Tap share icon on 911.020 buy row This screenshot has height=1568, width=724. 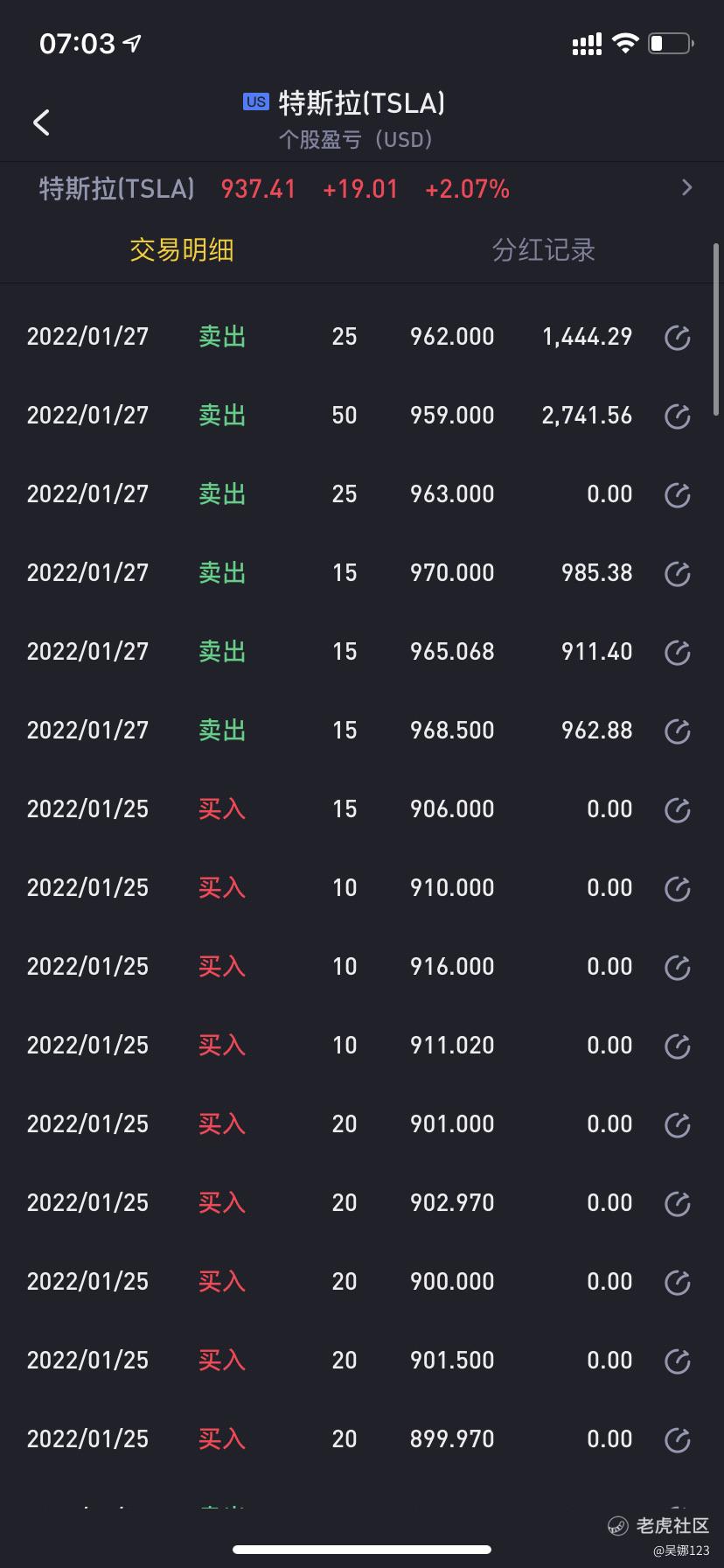[x=678, y=1046]
